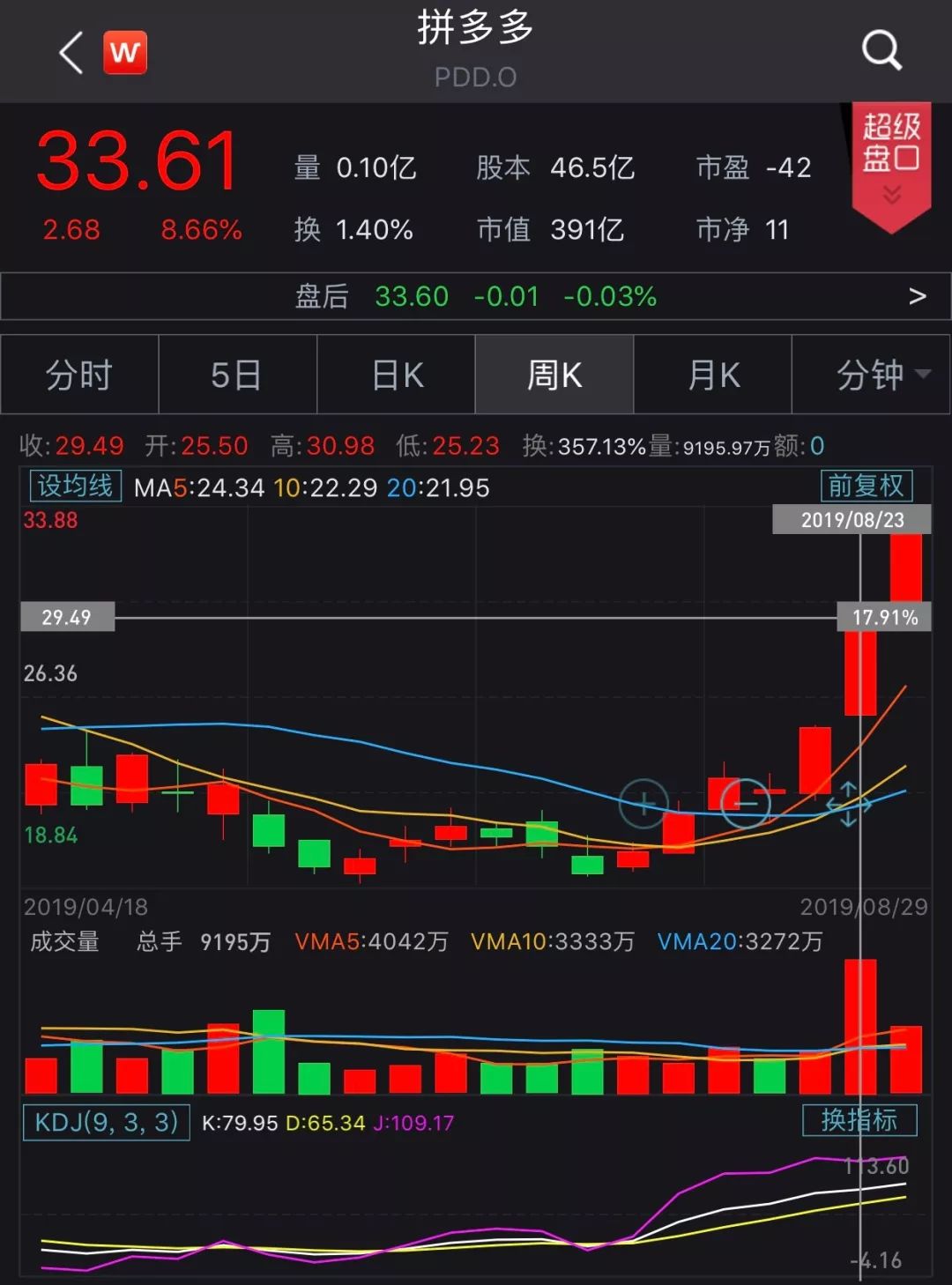This screenshot has width=952, height=1285.
Task: Show the 月K chart tab
Action: click(713, 375)
